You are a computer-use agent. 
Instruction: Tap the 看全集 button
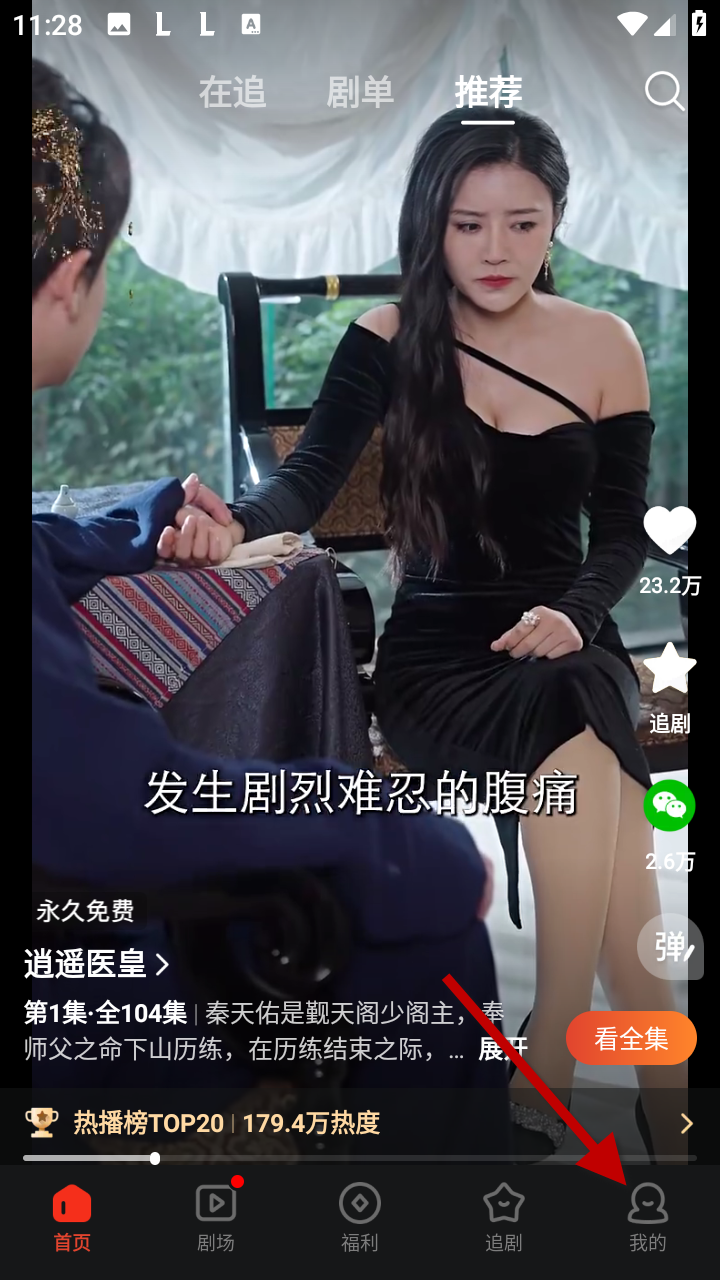pos(631,1039)
